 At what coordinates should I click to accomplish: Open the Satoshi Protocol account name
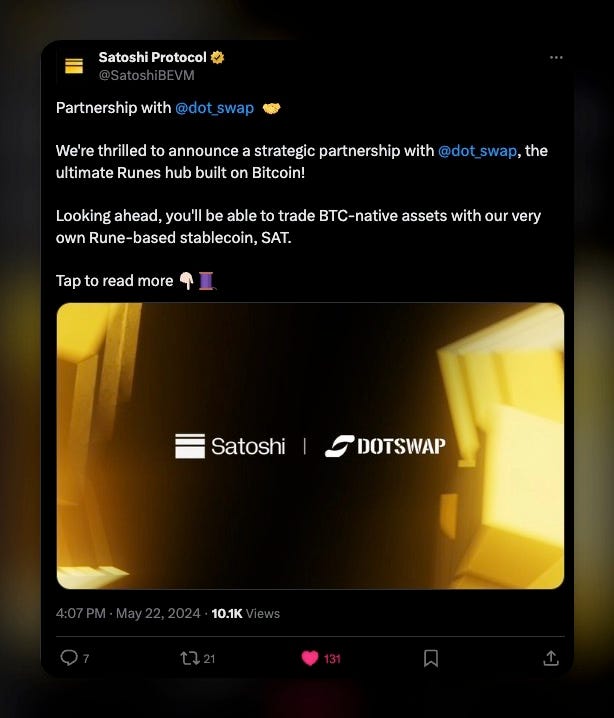152,58
